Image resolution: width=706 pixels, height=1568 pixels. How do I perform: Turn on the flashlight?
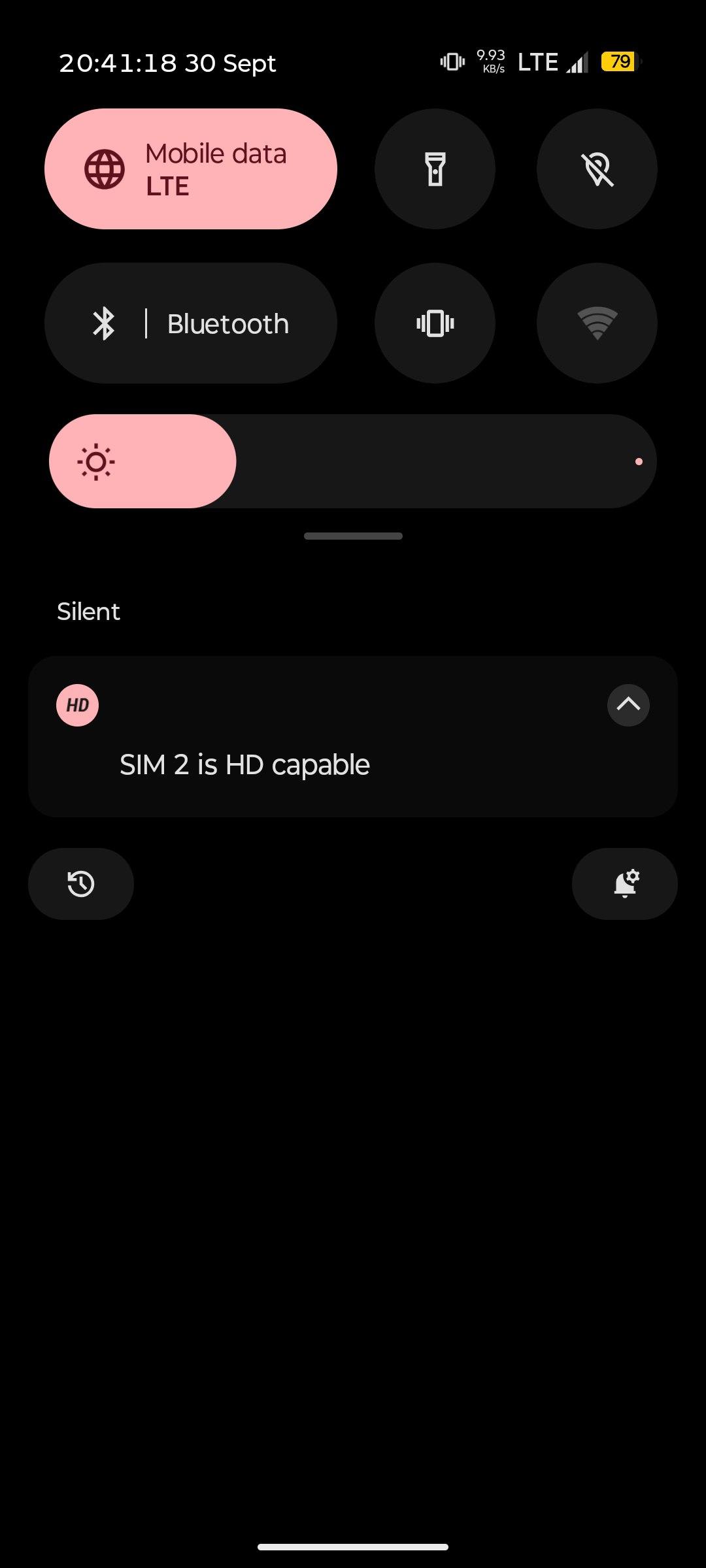tap(435, 169)
